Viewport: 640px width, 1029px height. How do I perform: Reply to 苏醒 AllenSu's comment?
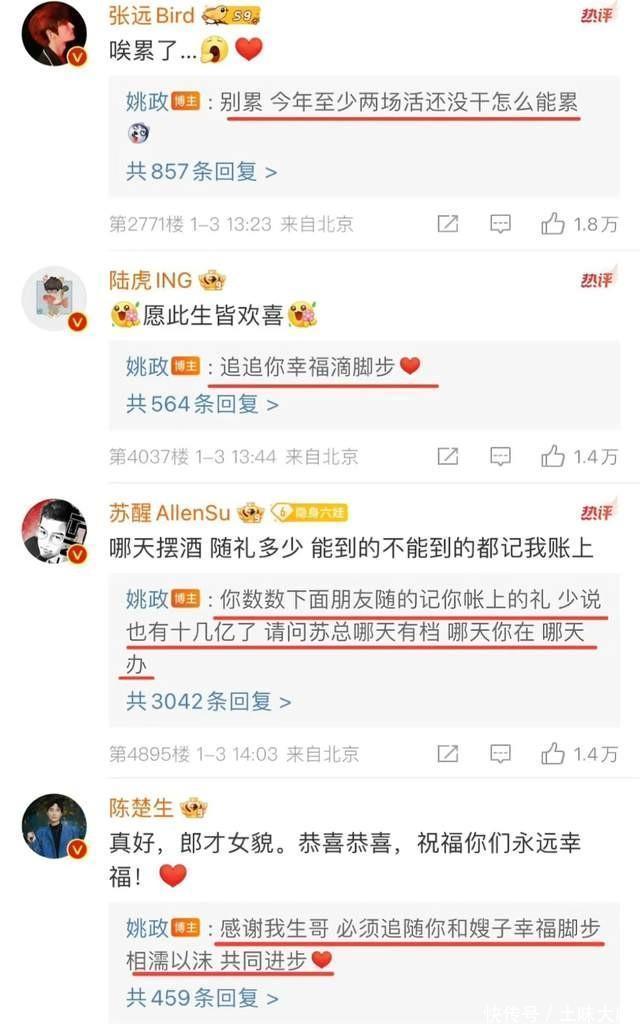point(500,754)
